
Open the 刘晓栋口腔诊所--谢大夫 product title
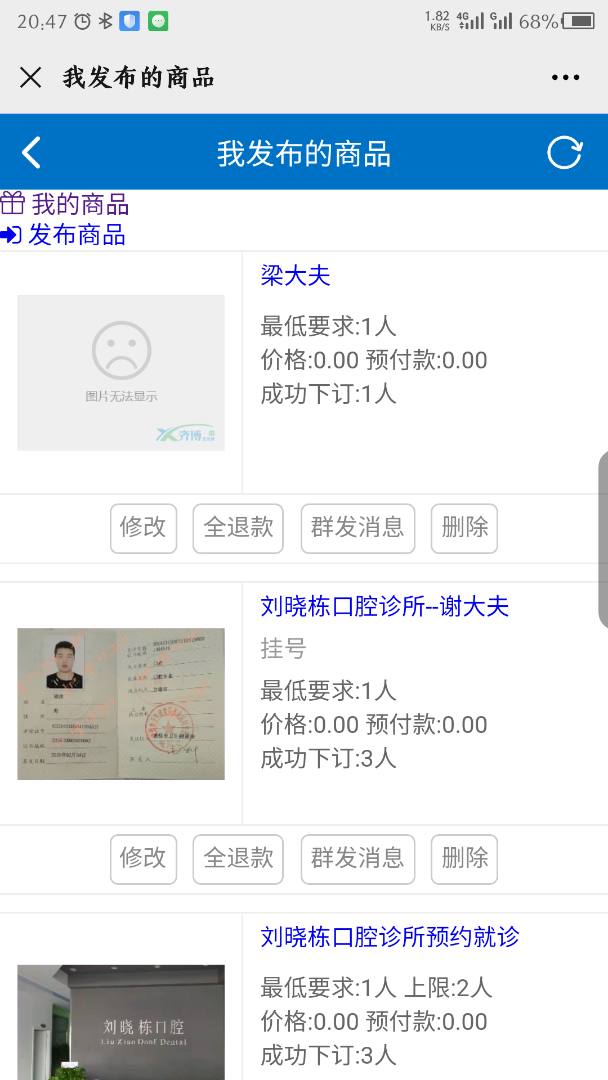(x=384, y=606)
